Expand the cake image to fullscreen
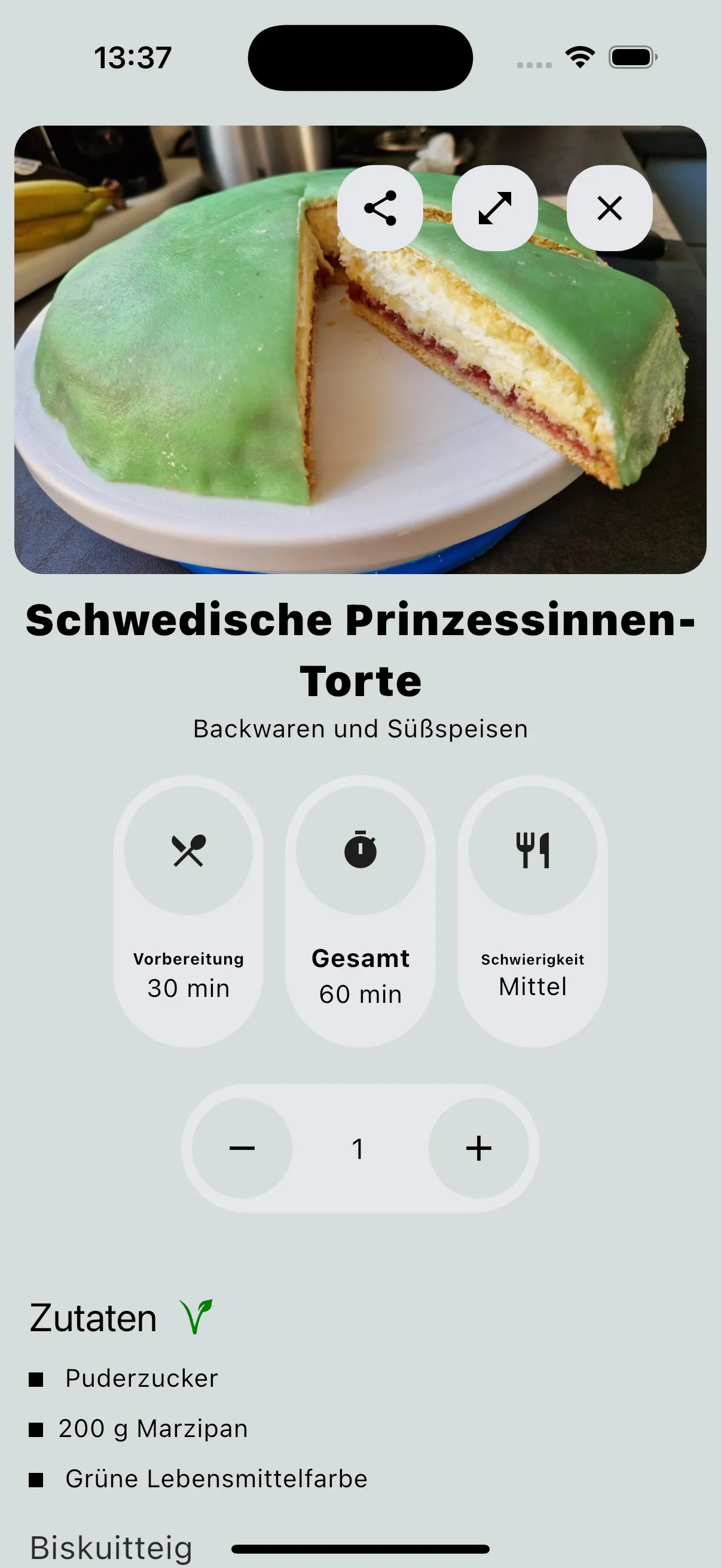The image size is (721, 1568). click(494, 208)
